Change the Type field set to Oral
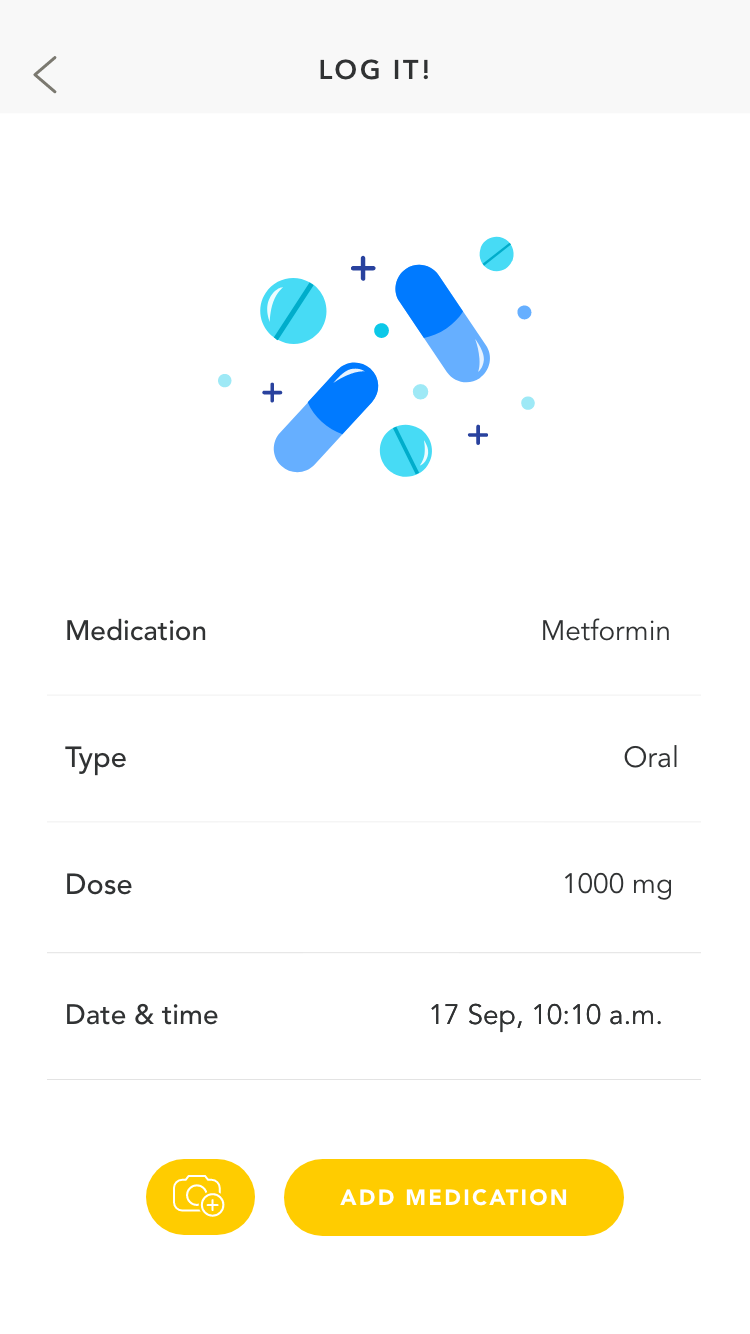Viewport: 750px width, 1334px height. point(374,758)
